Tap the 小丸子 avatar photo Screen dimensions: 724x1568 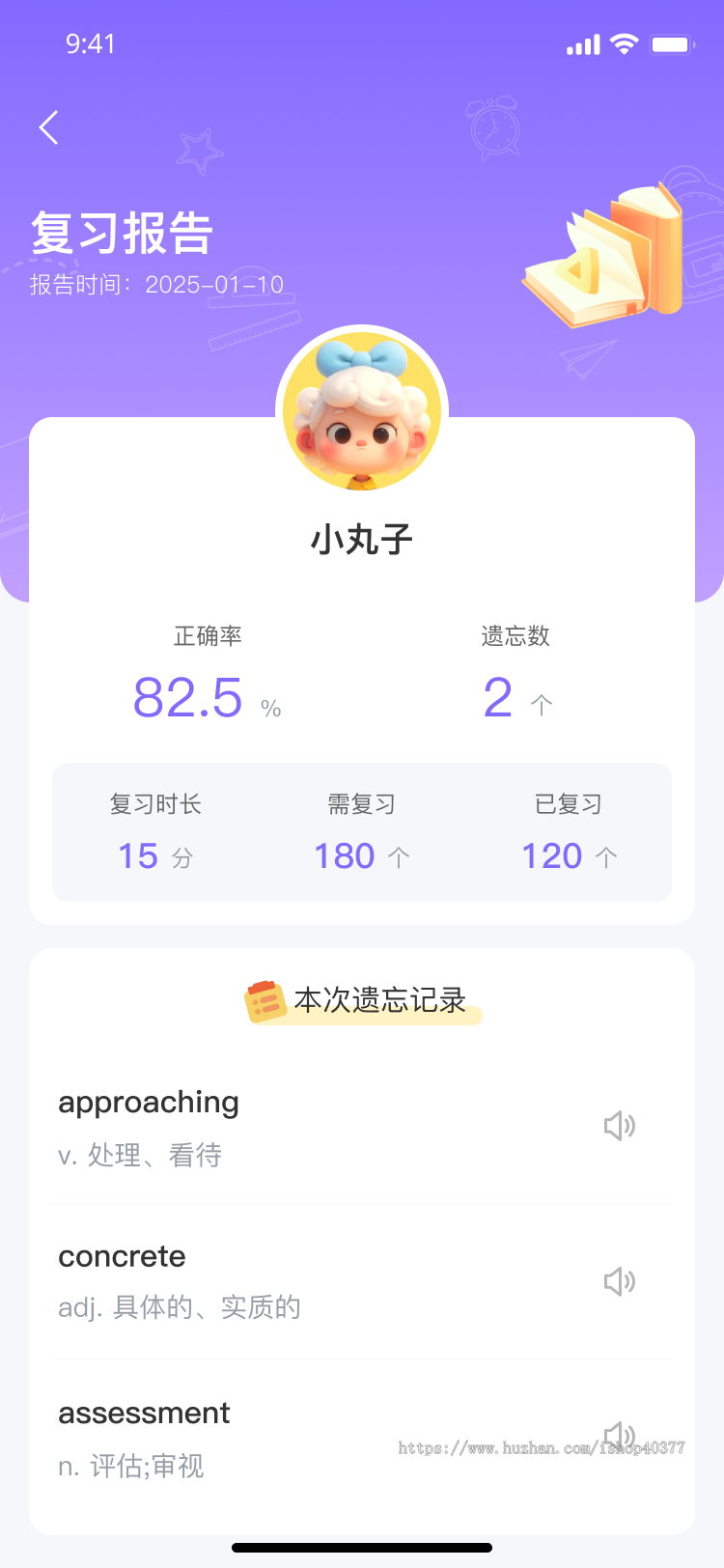(x=361, y=410)
